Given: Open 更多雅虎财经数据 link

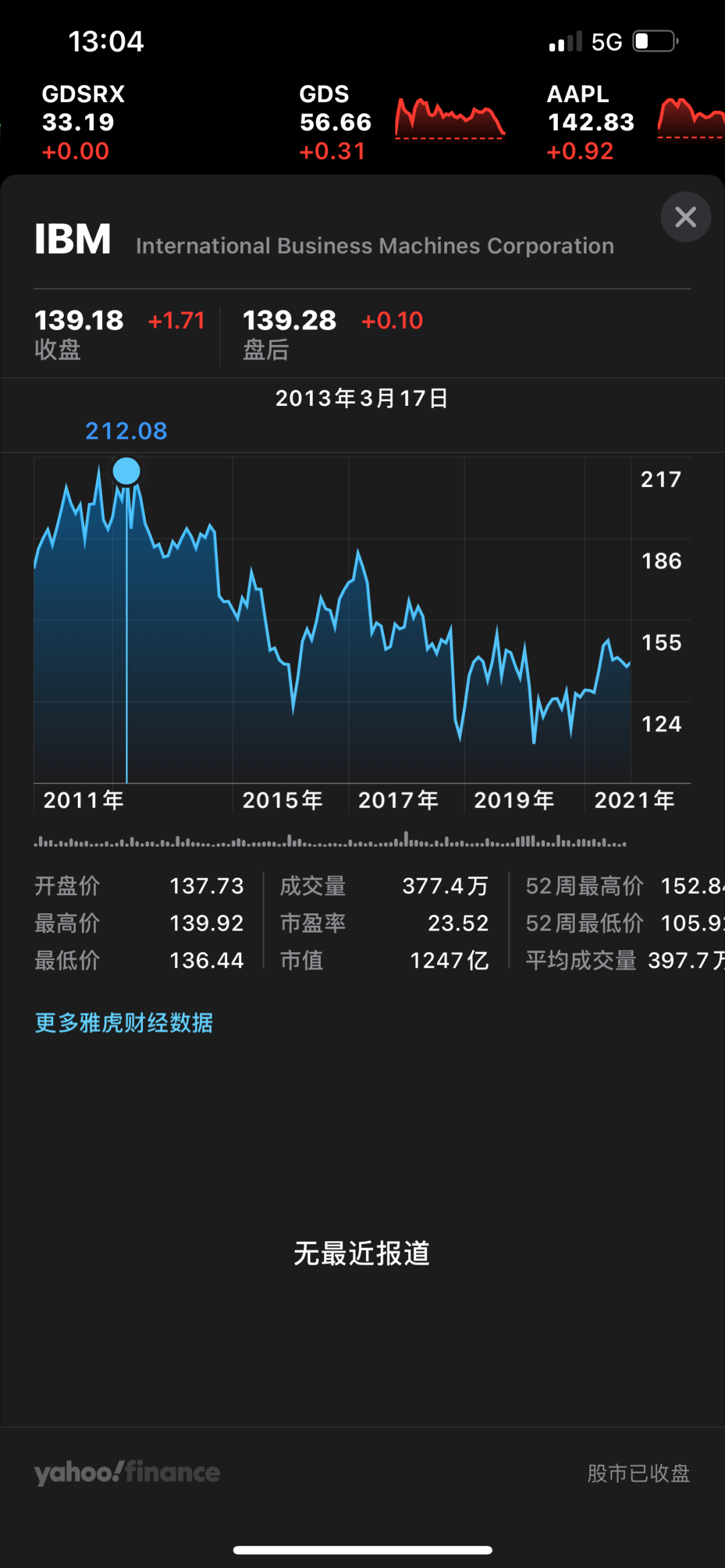Looking at the screenshot, I should (124, 1023).
